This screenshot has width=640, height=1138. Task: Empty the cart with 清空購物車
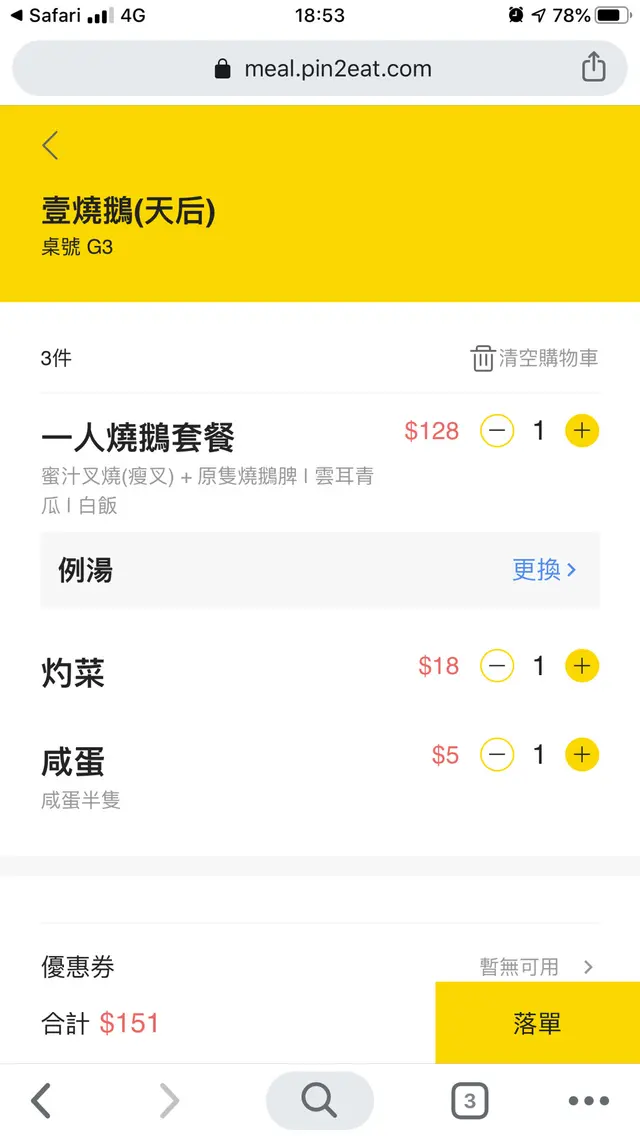(535, 358)
